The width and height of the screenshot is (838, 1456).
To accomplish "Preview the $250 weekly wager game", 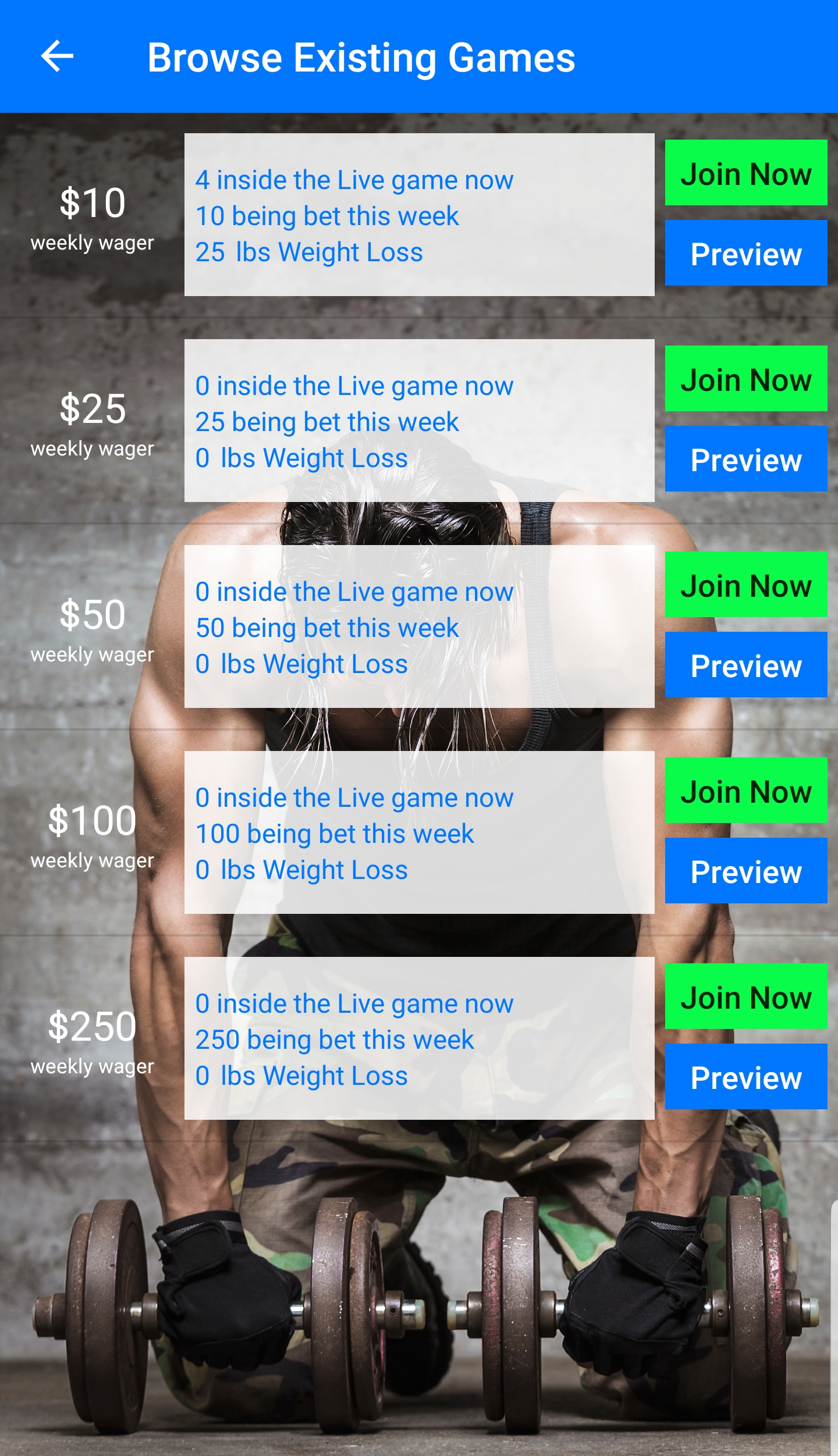I will coord(745,1077).
